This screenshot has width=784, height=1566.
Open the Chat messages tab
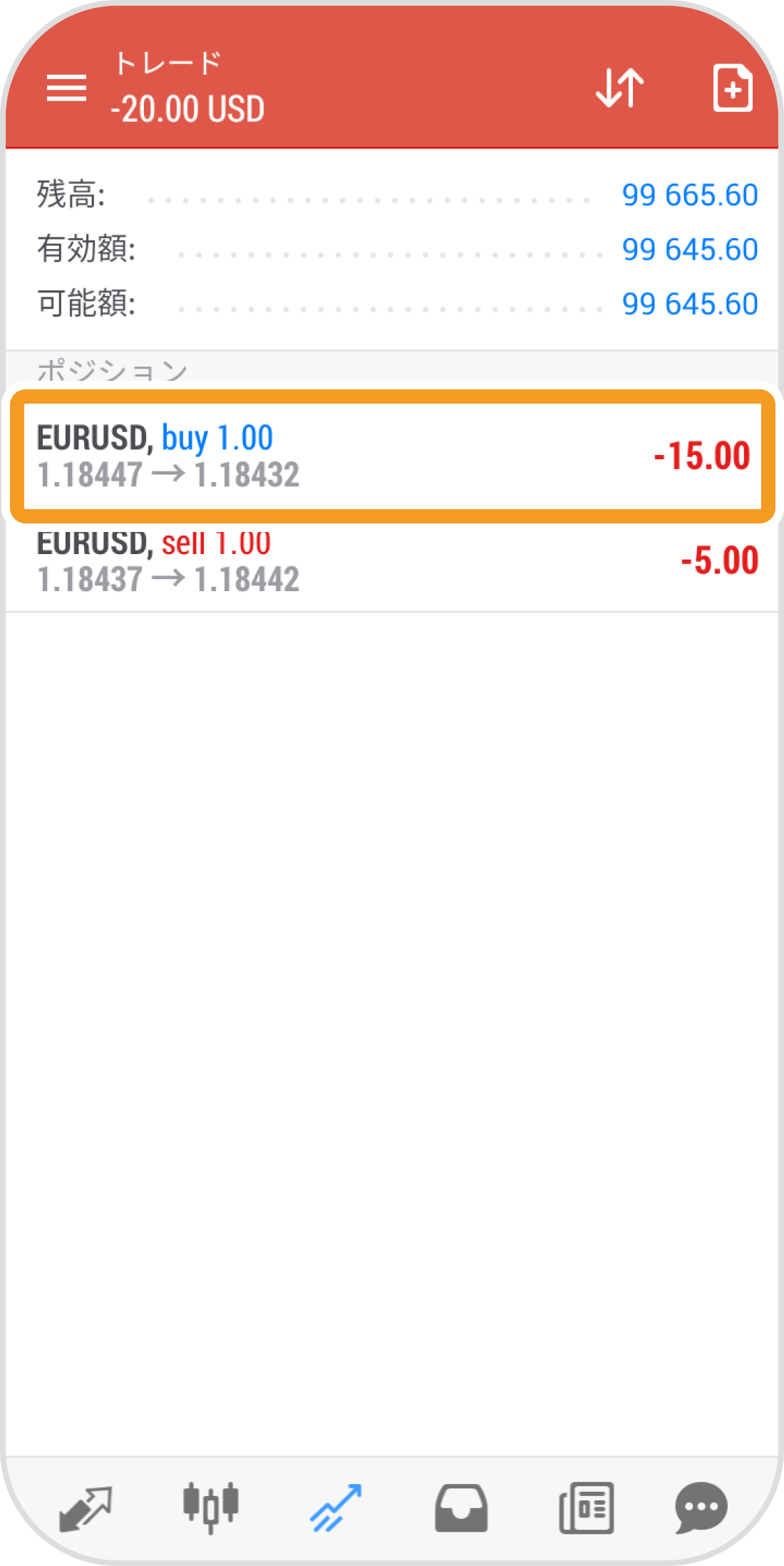[x=701, y=1508]
